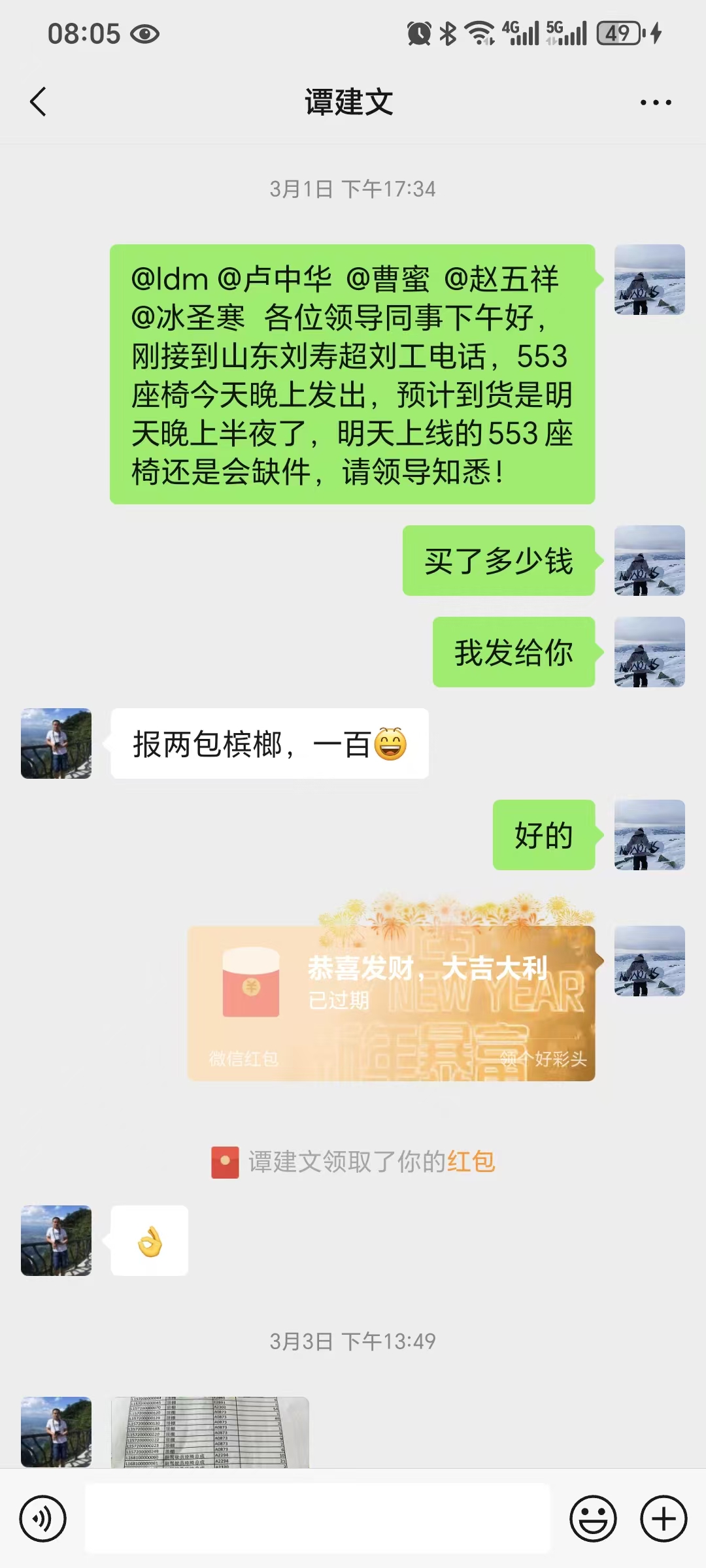
Task: Open 谭建文's avatar beside the 槟榔 message
Action: pos(56,743)
